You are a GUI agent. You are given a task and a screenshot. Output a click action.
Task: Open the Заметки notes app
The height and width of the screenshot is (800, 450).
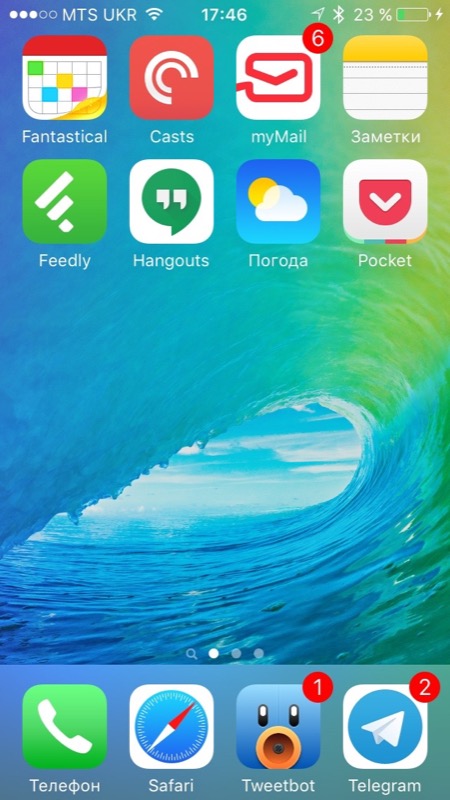385,78
